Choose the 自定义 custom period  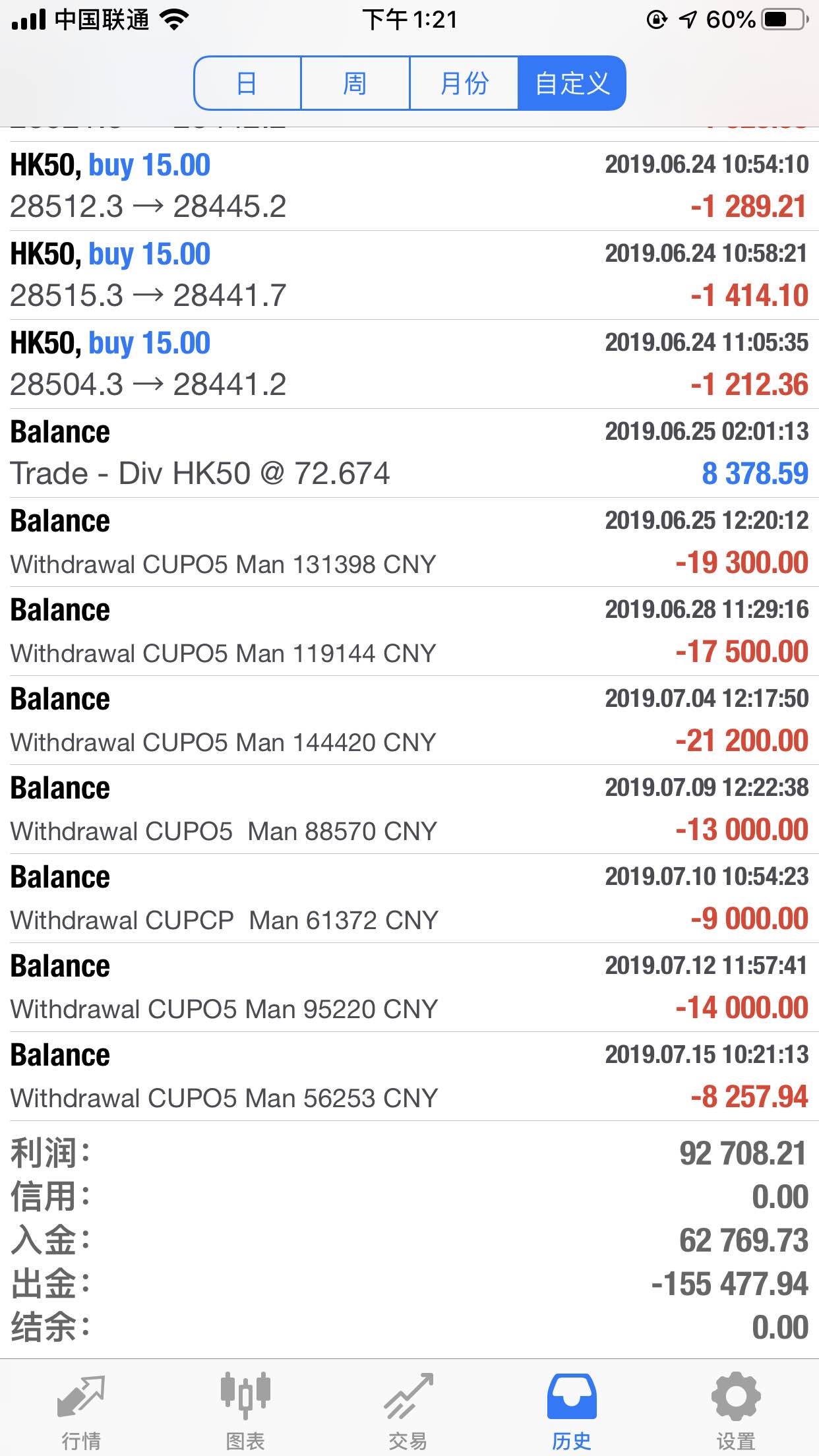(572, 83)
